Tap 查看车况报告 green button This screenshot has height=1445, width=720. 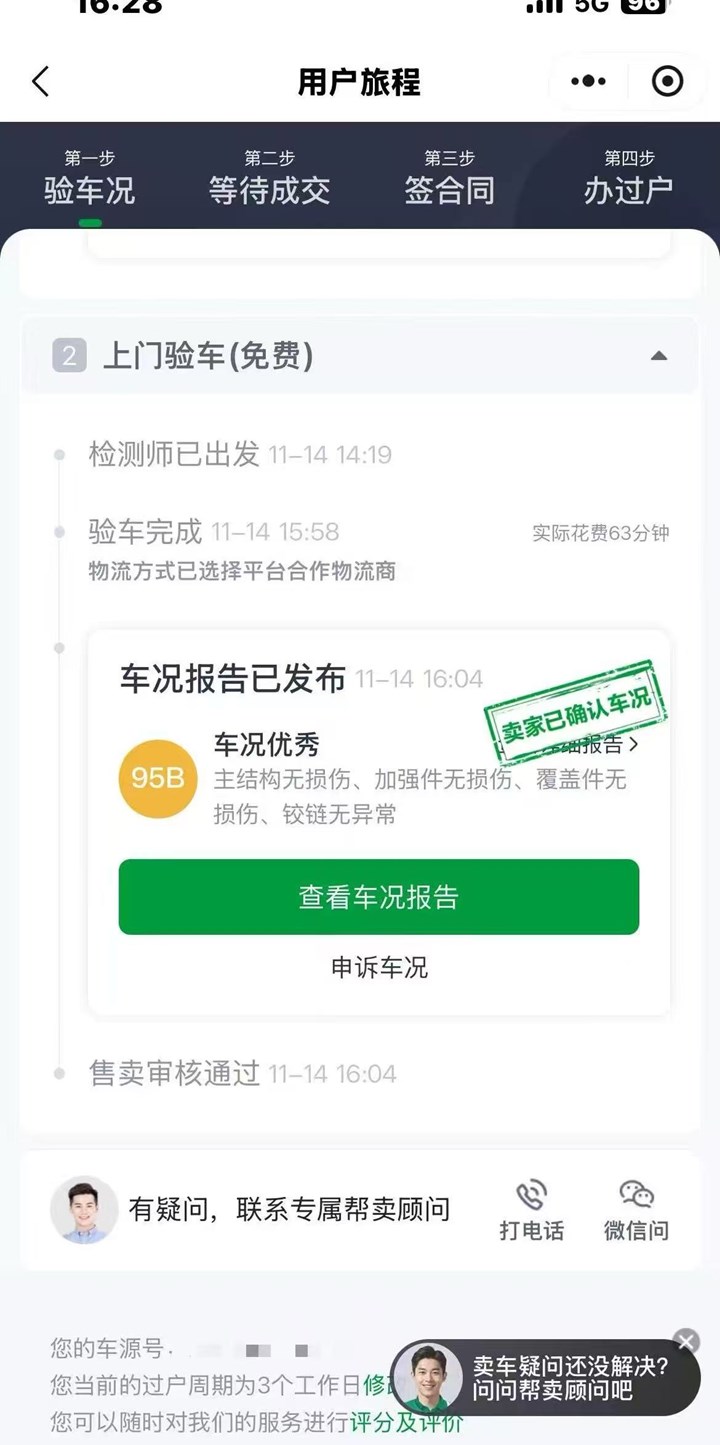[x=378, y=897]
